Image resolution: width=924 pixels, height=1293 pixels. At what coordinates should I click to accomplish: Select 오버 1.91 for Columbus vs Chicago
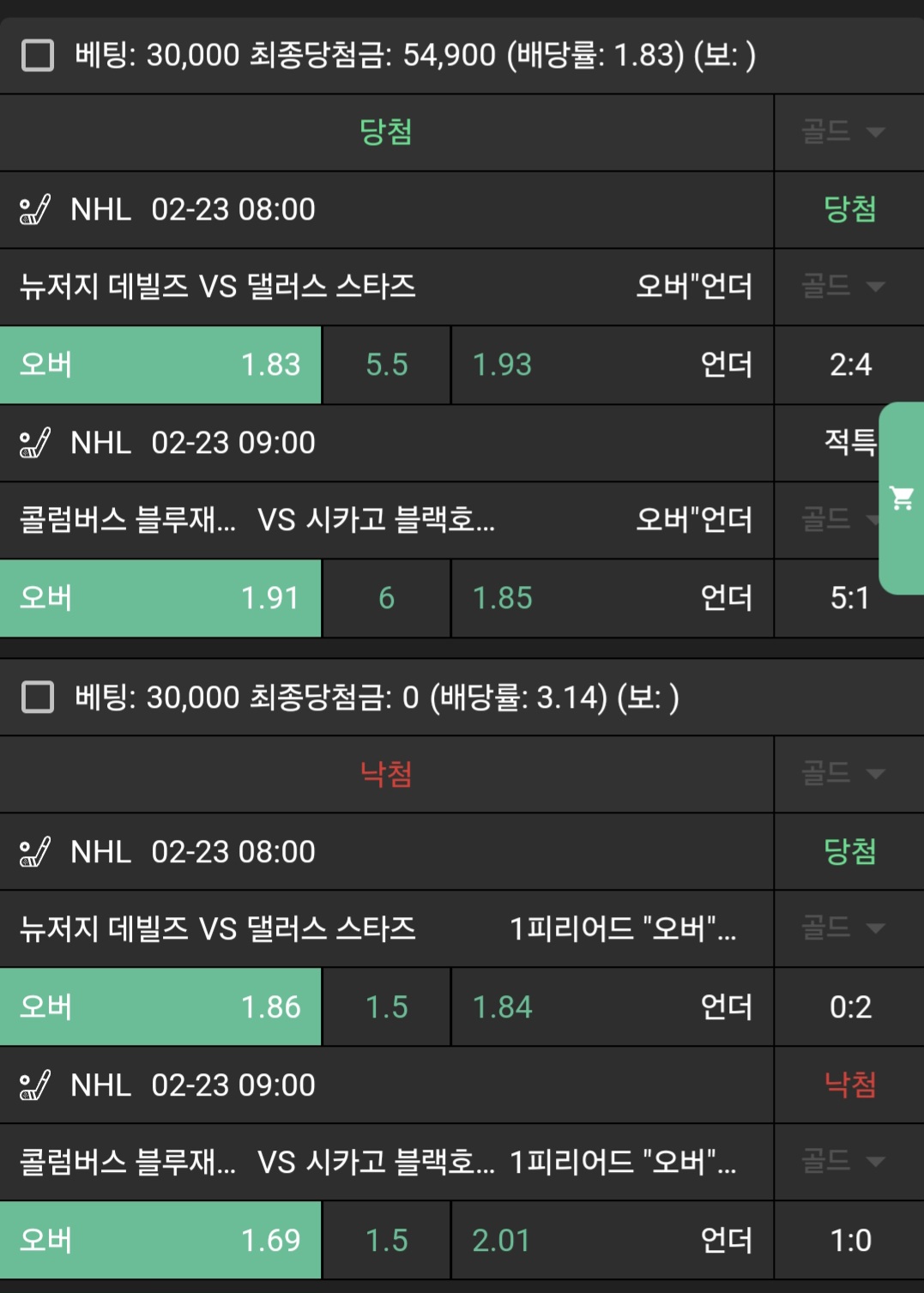click(160, 598)
